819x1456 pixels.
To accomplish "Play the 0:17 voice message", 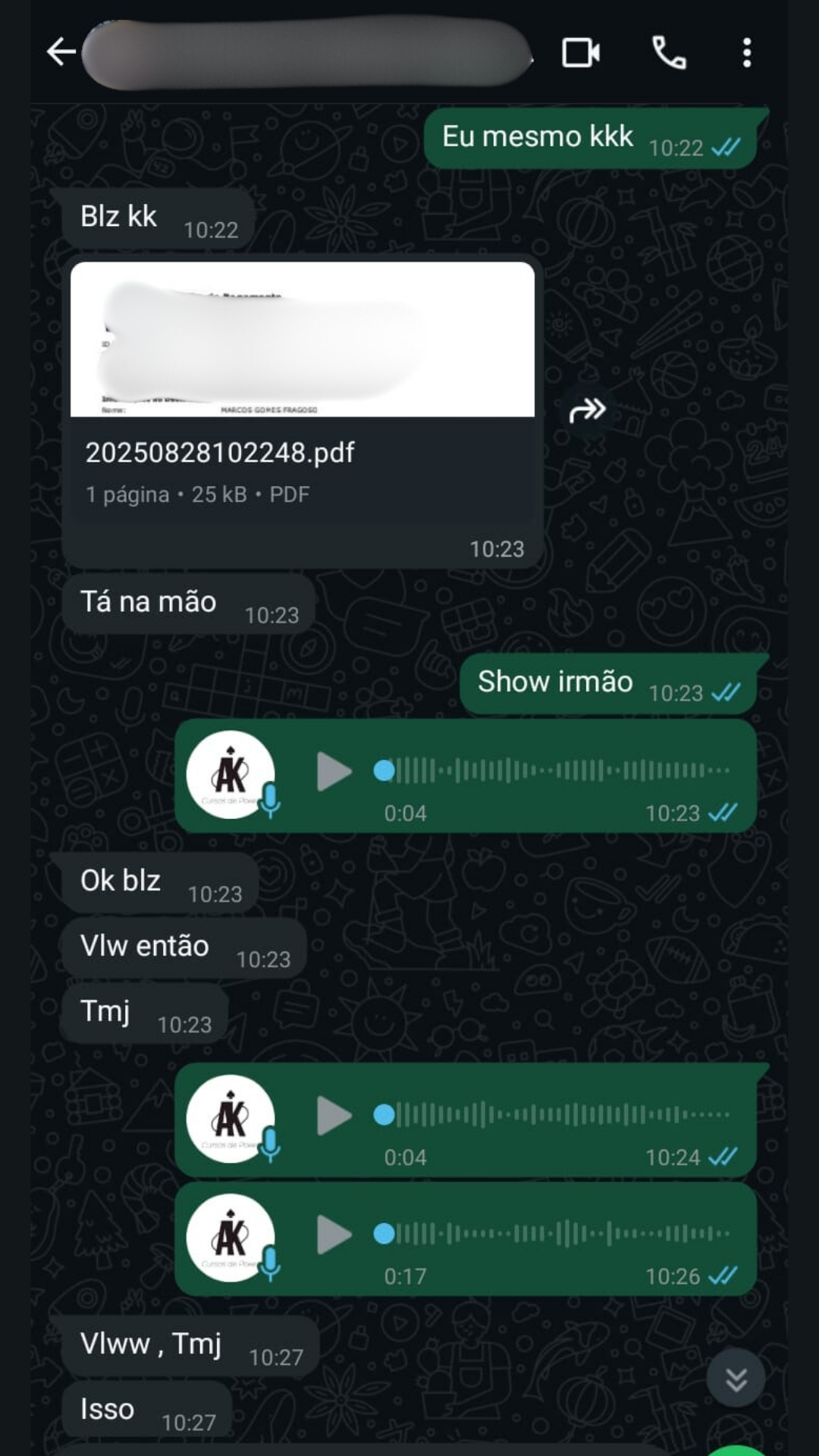I will (x=334, y=1235).
